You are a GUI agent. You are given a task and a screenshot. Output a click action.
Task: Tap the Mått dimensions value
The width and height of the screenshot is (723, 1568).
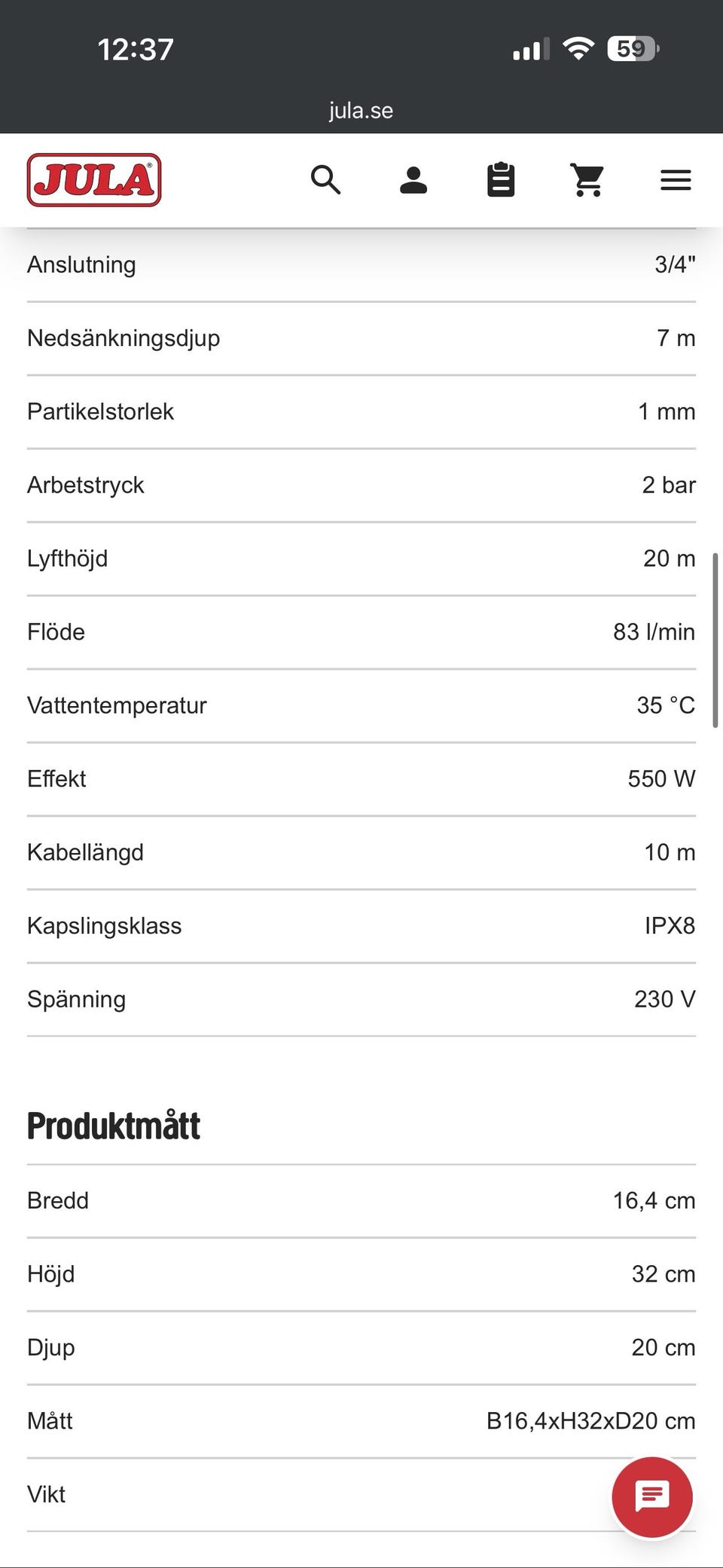click(x=592, y=1420)
